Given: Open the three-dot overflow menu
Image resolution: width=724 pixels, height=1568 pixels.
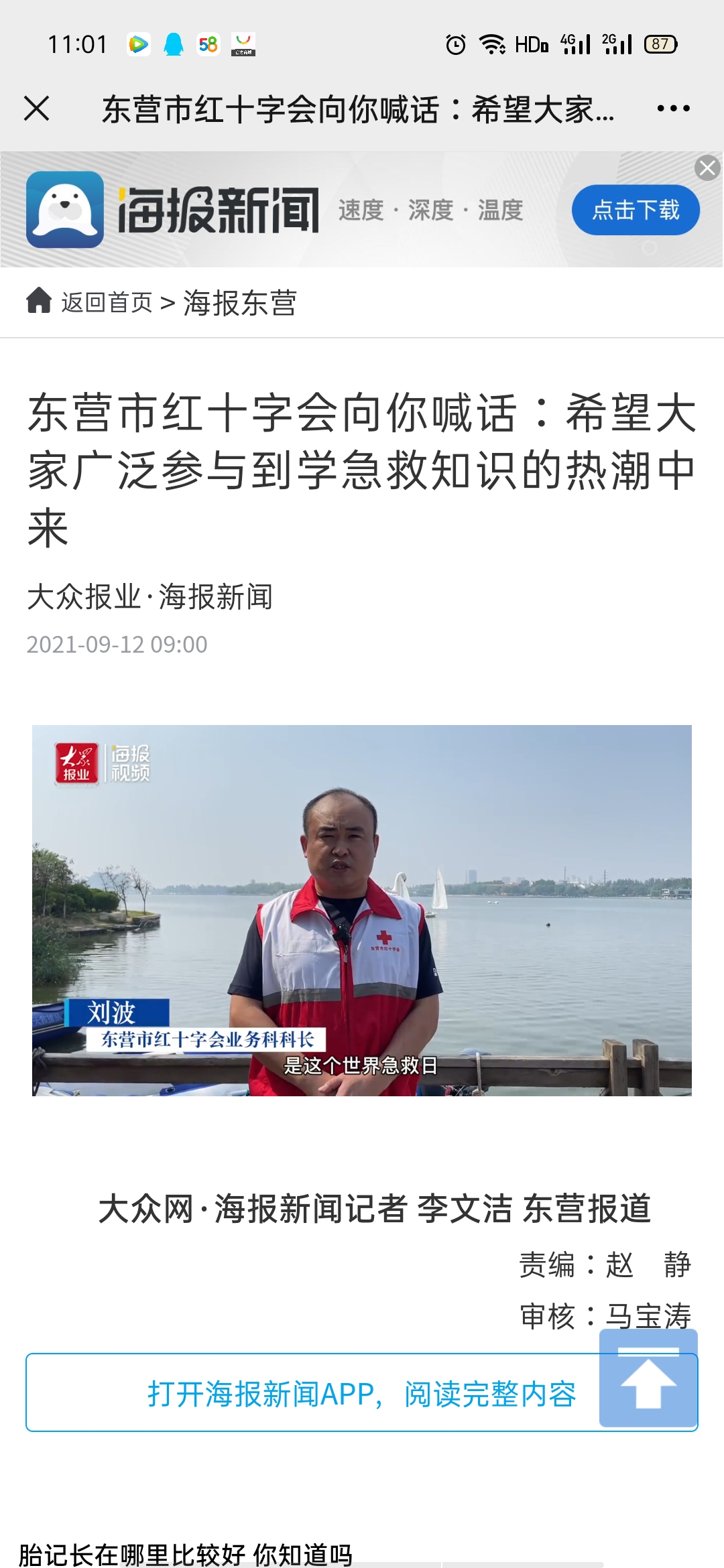Looking at the screenshot, I should [x=673, y=109].
